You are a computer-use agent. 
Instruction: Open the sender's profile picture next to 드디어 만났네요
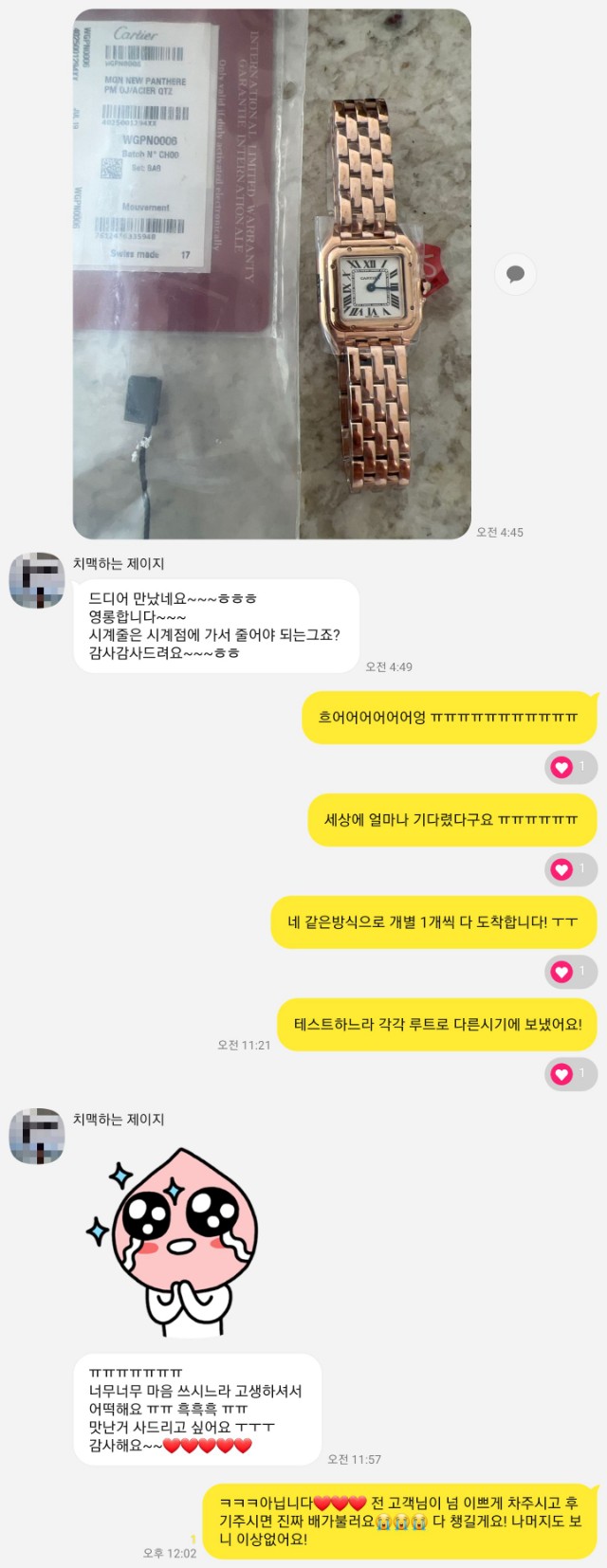tap(37, 581)
